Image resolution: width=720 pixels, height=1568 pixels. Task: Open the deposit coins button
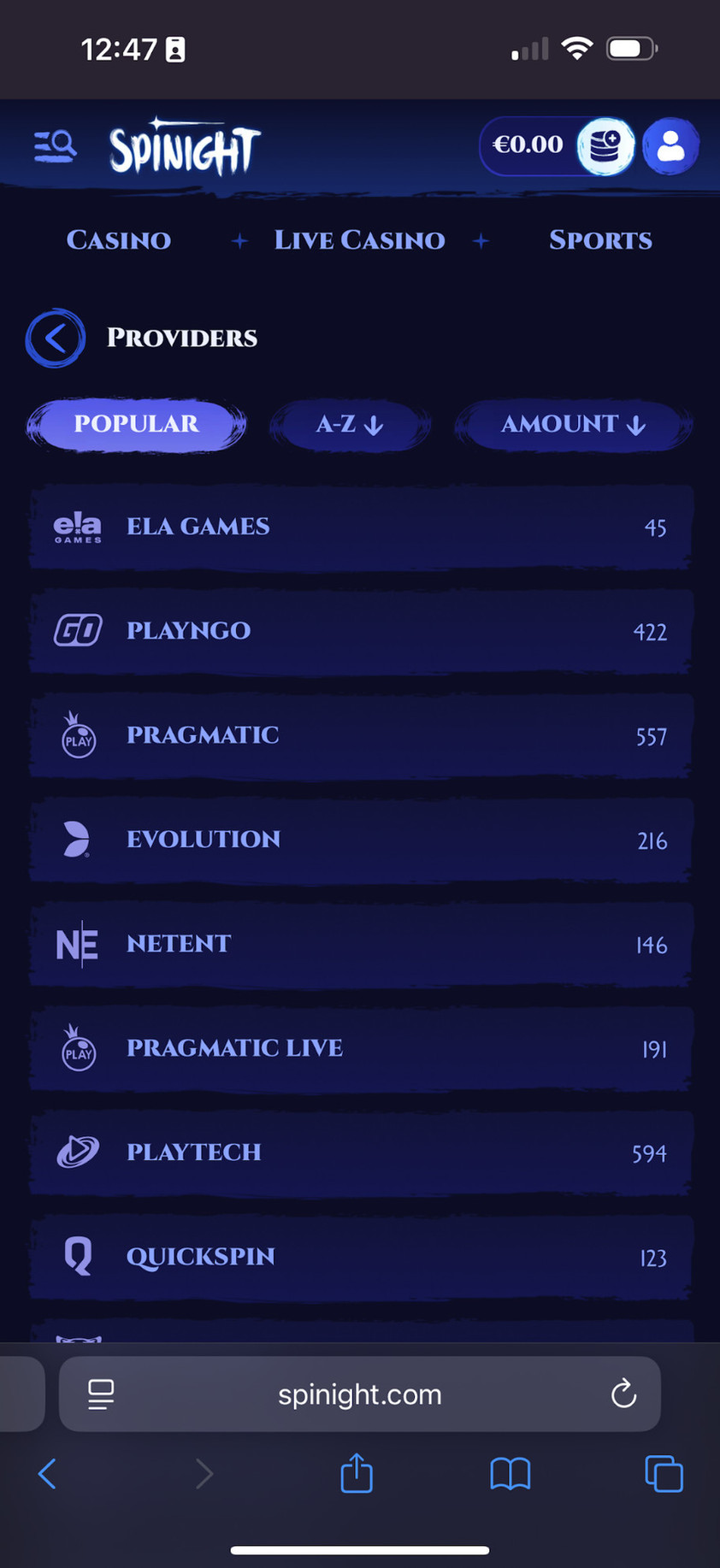605,147
